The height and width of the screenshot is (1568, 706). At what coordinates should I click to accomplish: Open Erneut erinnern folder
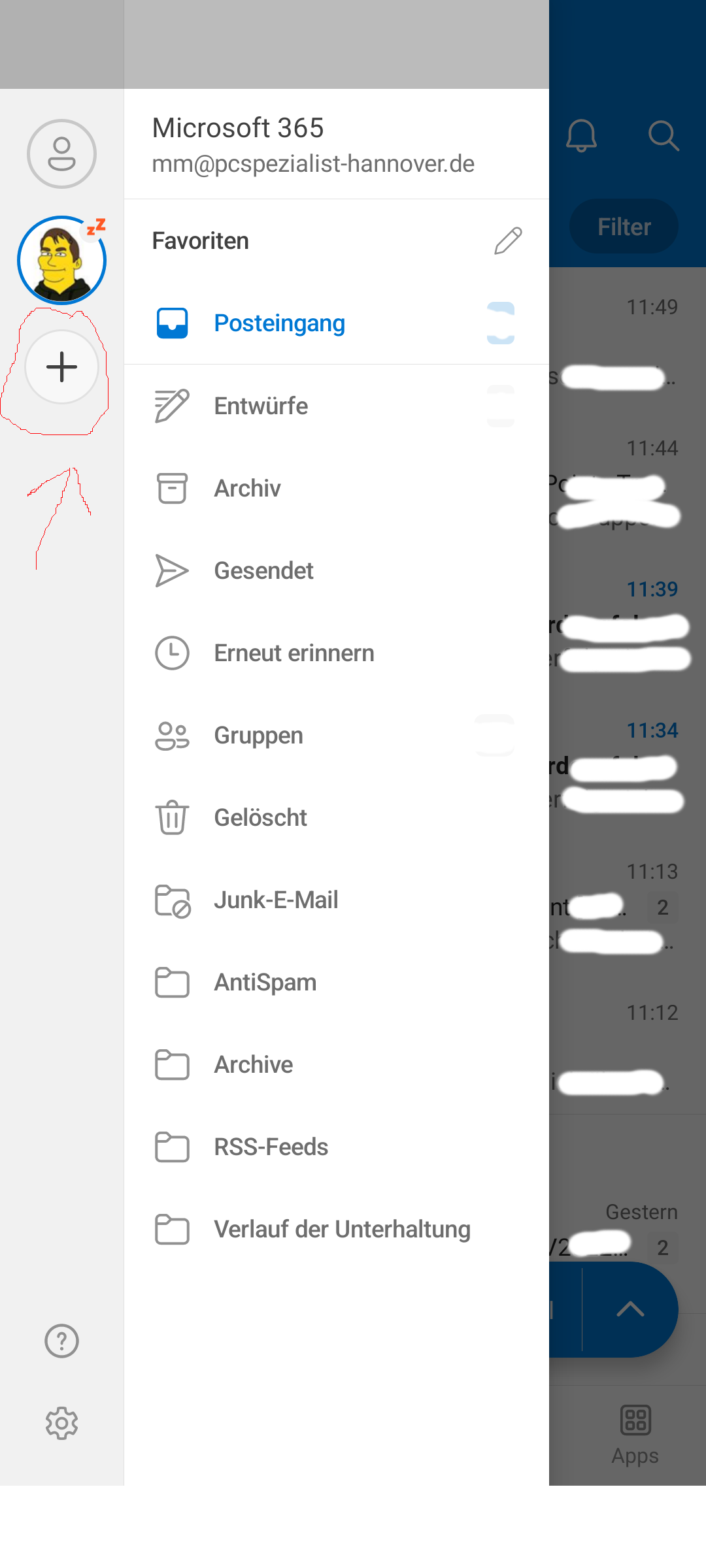point(337,653)
